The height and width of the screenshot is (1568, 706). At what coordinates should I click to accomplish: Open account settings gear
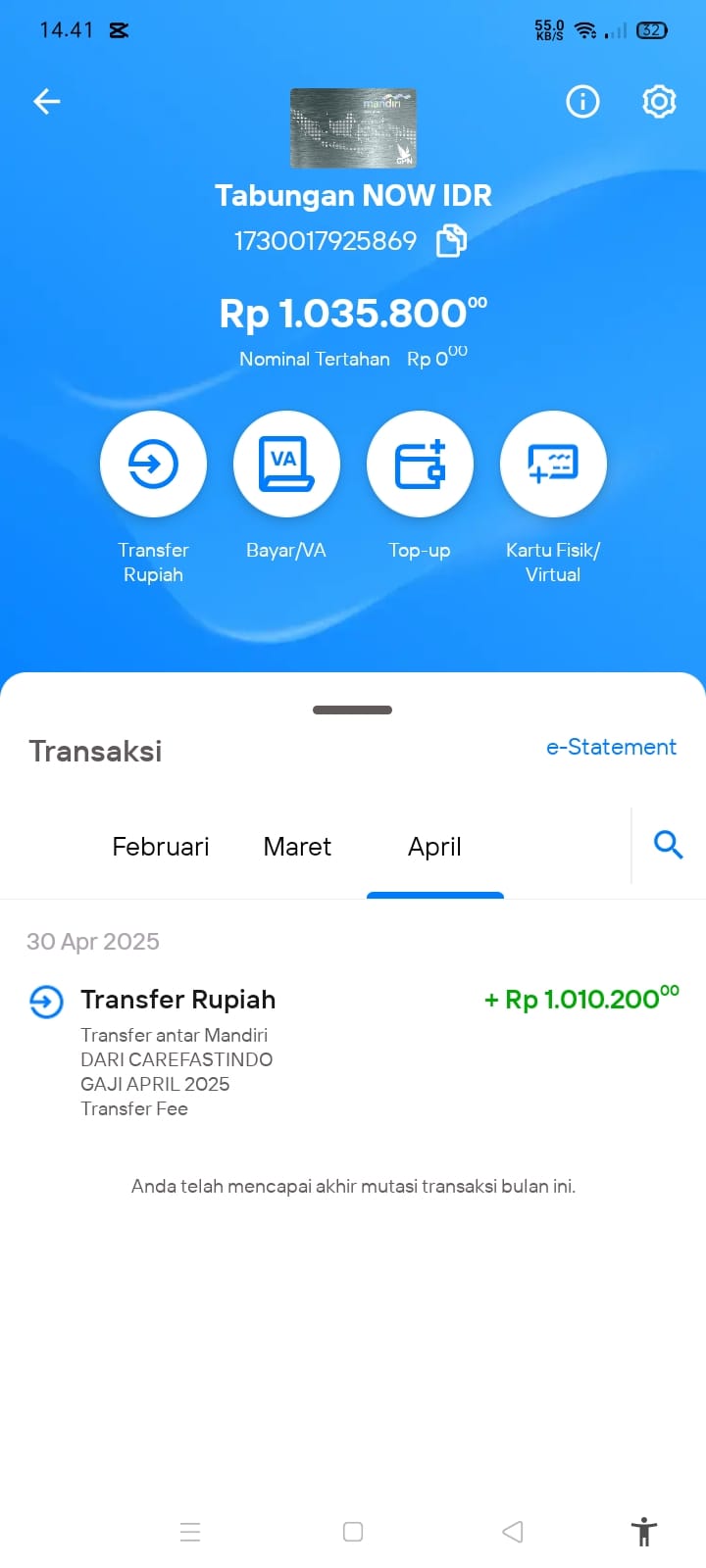coord(659,101)
